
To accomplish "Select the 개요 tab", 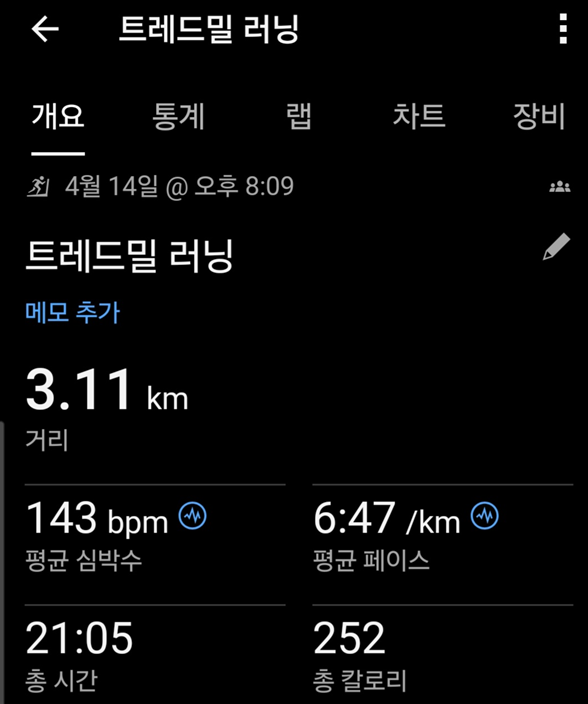I will point(58,116).
